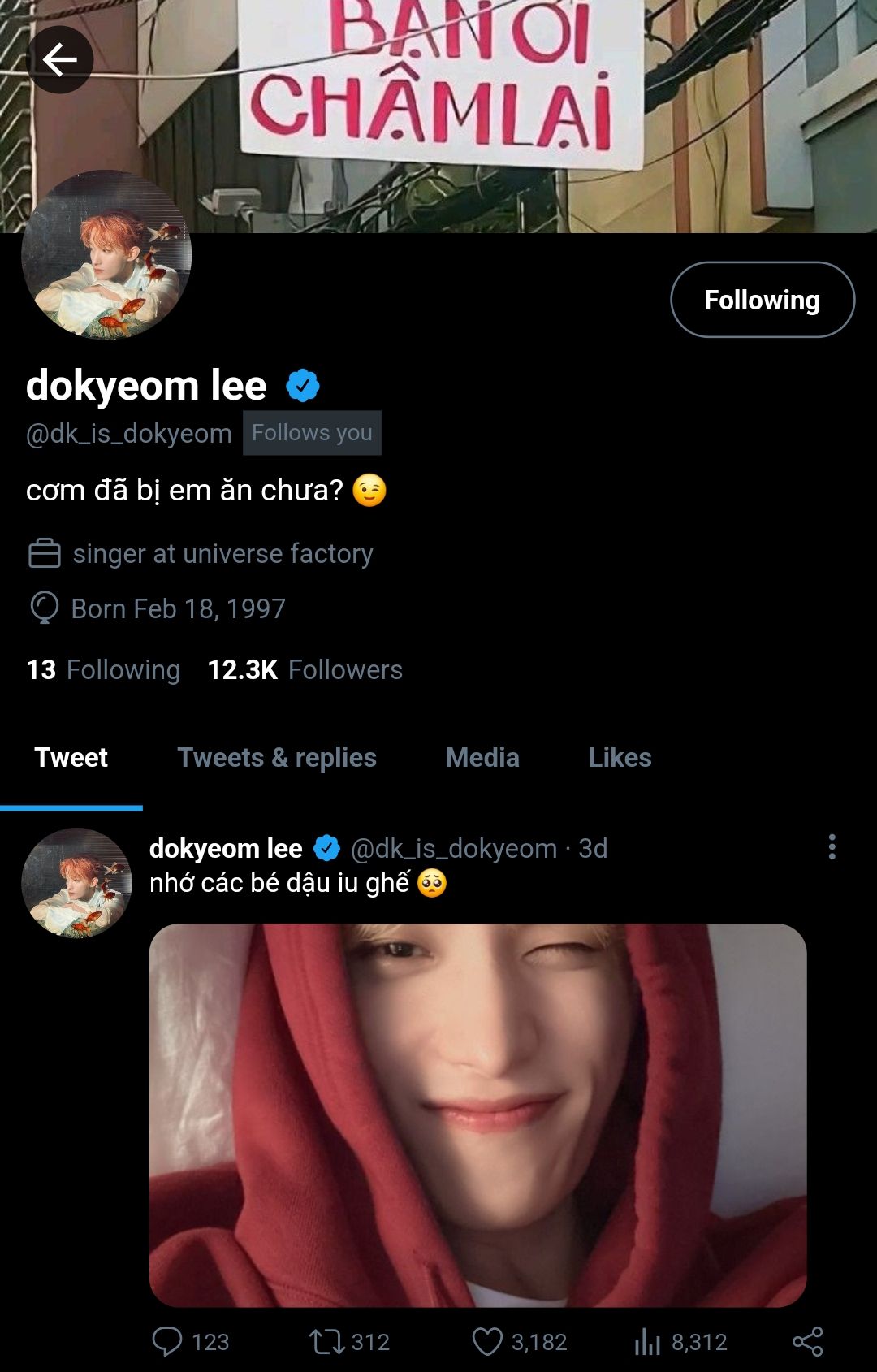Open the profile picture in the header
This screenshot has height=1372, width=877.
[106, 254]
